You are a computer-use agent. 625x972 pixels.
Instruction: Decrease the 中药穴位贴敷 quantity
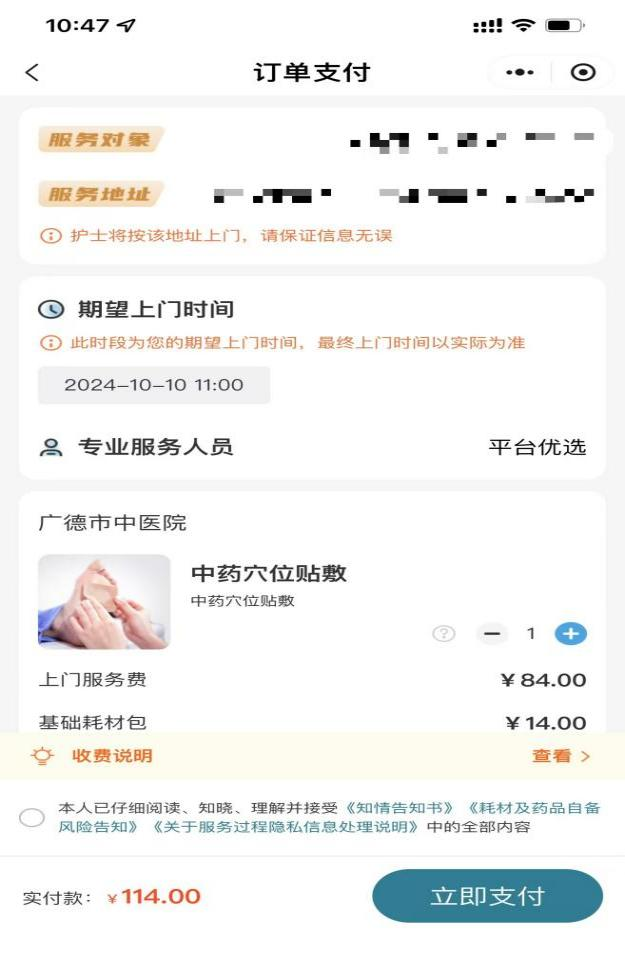(491, 633)
